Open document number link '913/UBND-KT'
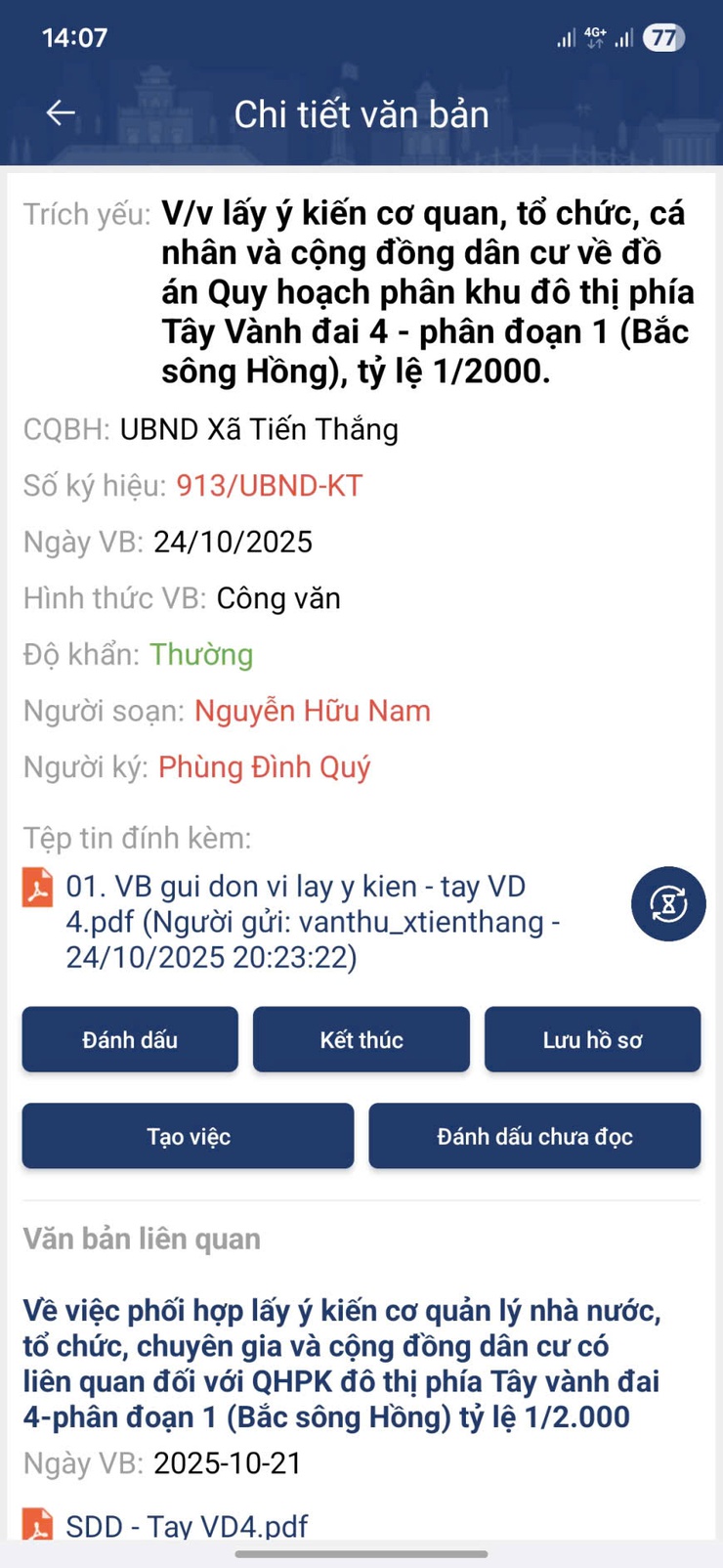Screen dimensions: 723x1568 point(268,485)
